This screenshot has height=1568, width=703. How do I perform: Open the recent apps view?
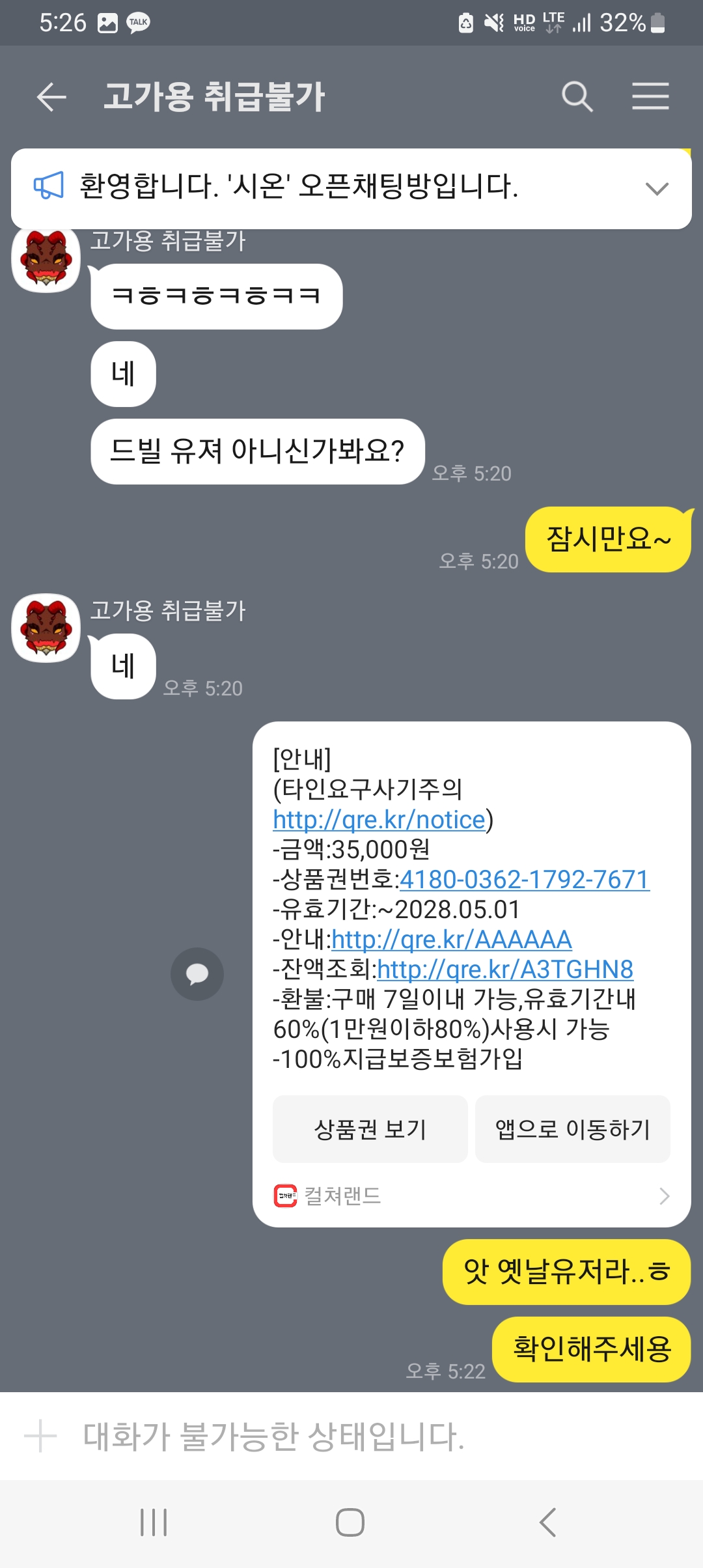pos(154,1522)
